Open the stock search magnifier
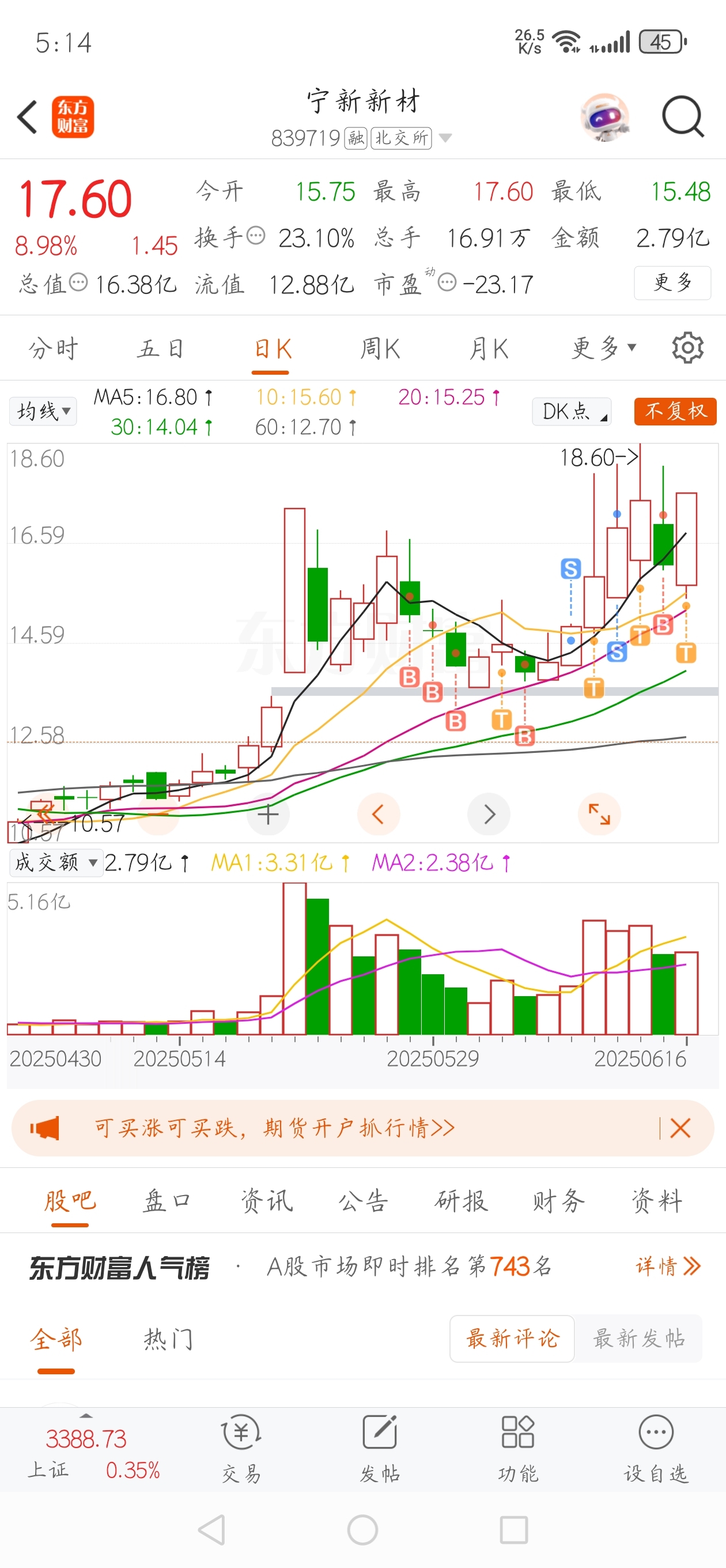This screenshot has width=726, height=1568. (683, 116)
